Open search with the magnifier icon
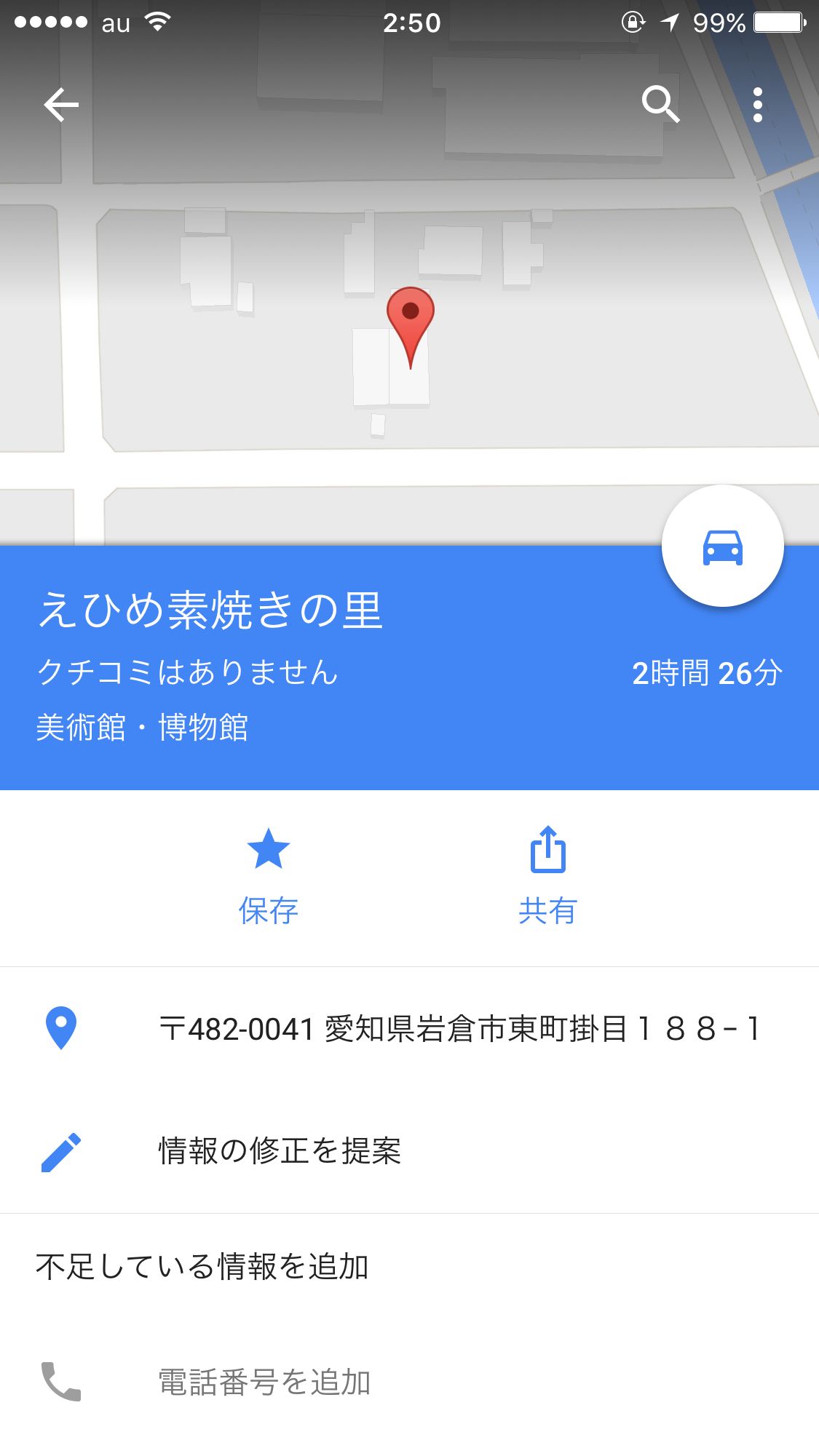Image resolution: width=819 pixels, height=1456 pixels. (x=660, y=105)
